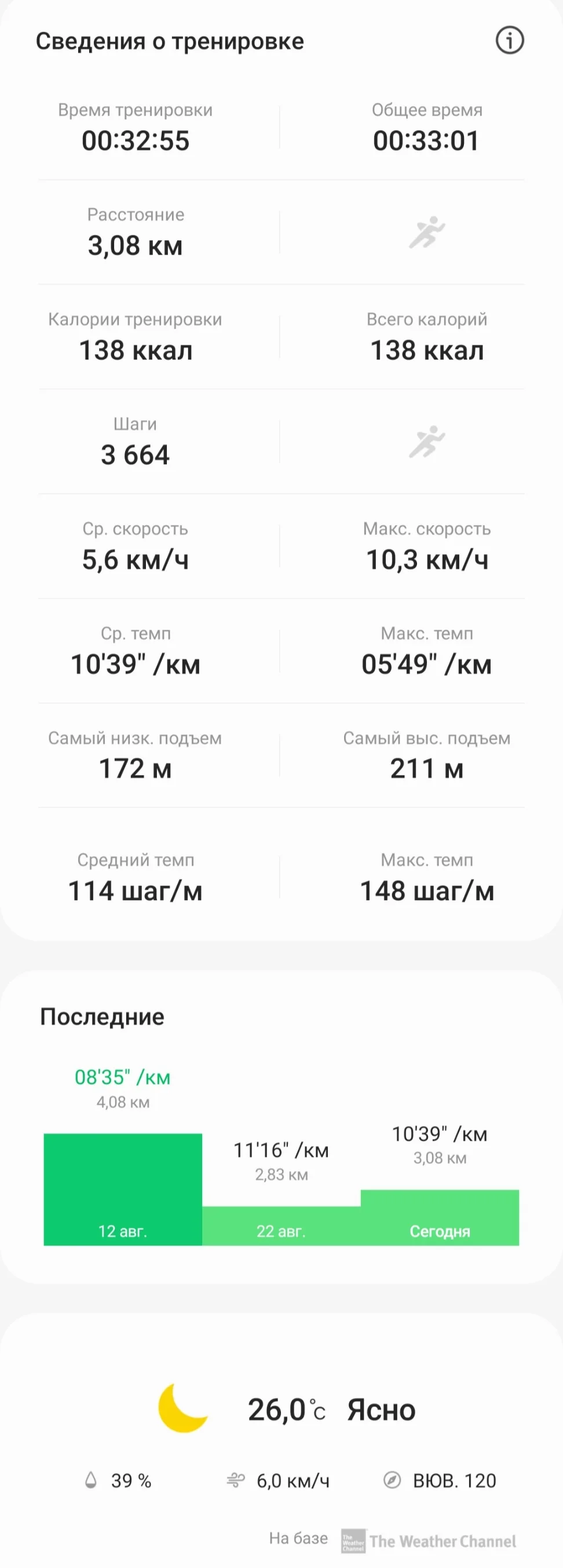
Task: Open the workout details info icon
Action: [509, 41]
